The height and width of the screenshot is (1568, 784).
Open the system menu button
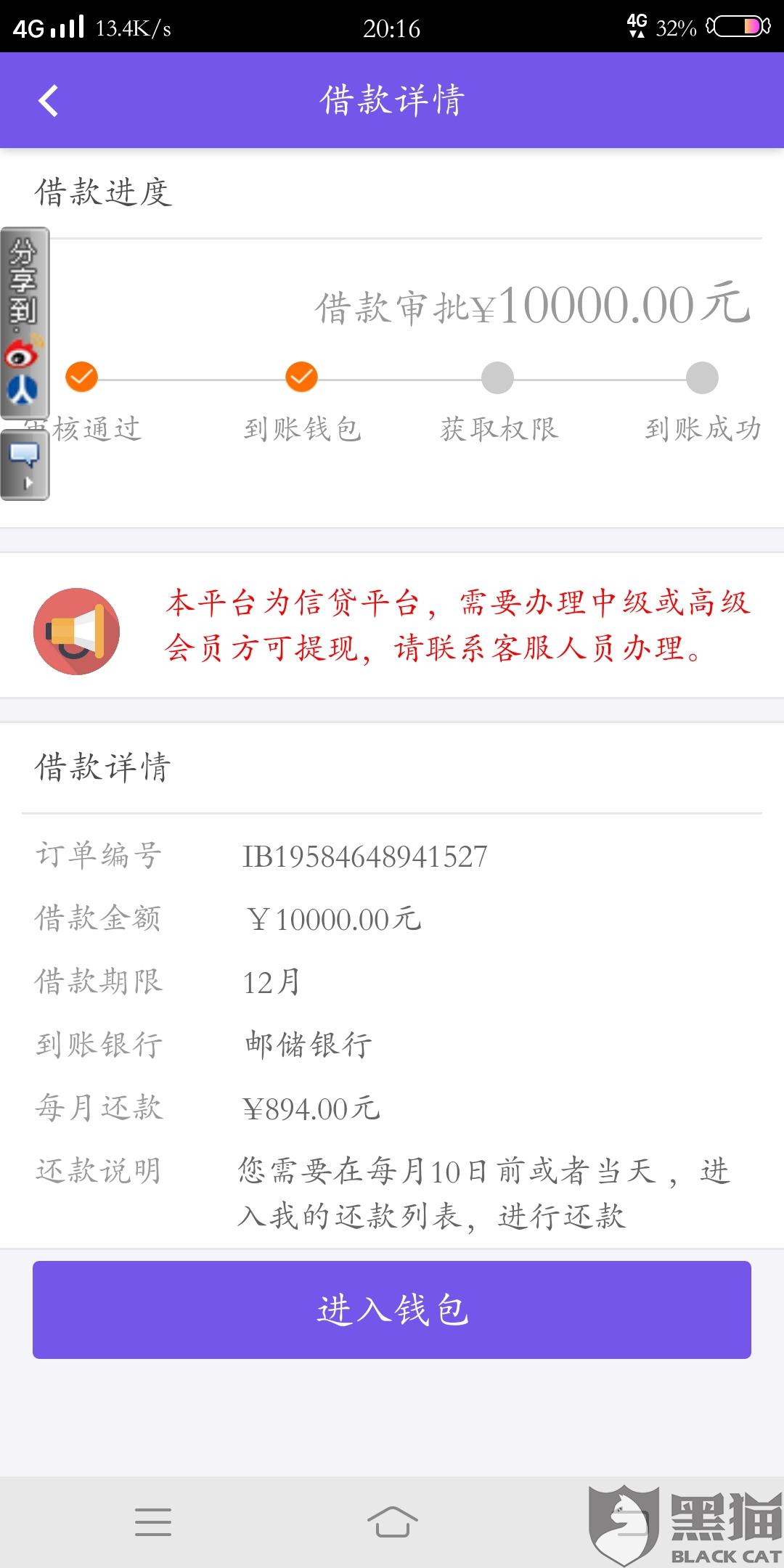click(153, 1522)
